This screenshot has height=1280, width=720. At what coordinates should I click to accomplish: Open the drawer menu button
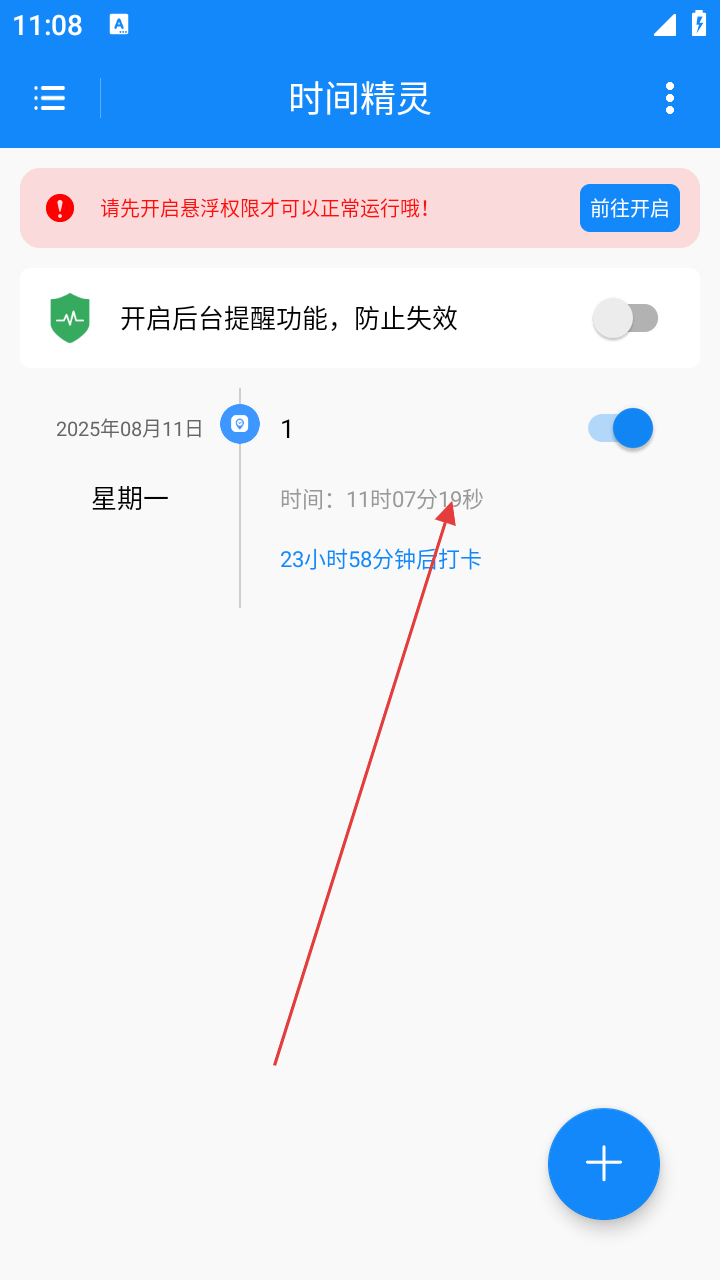pyautogui.click(x=49, y=98)
